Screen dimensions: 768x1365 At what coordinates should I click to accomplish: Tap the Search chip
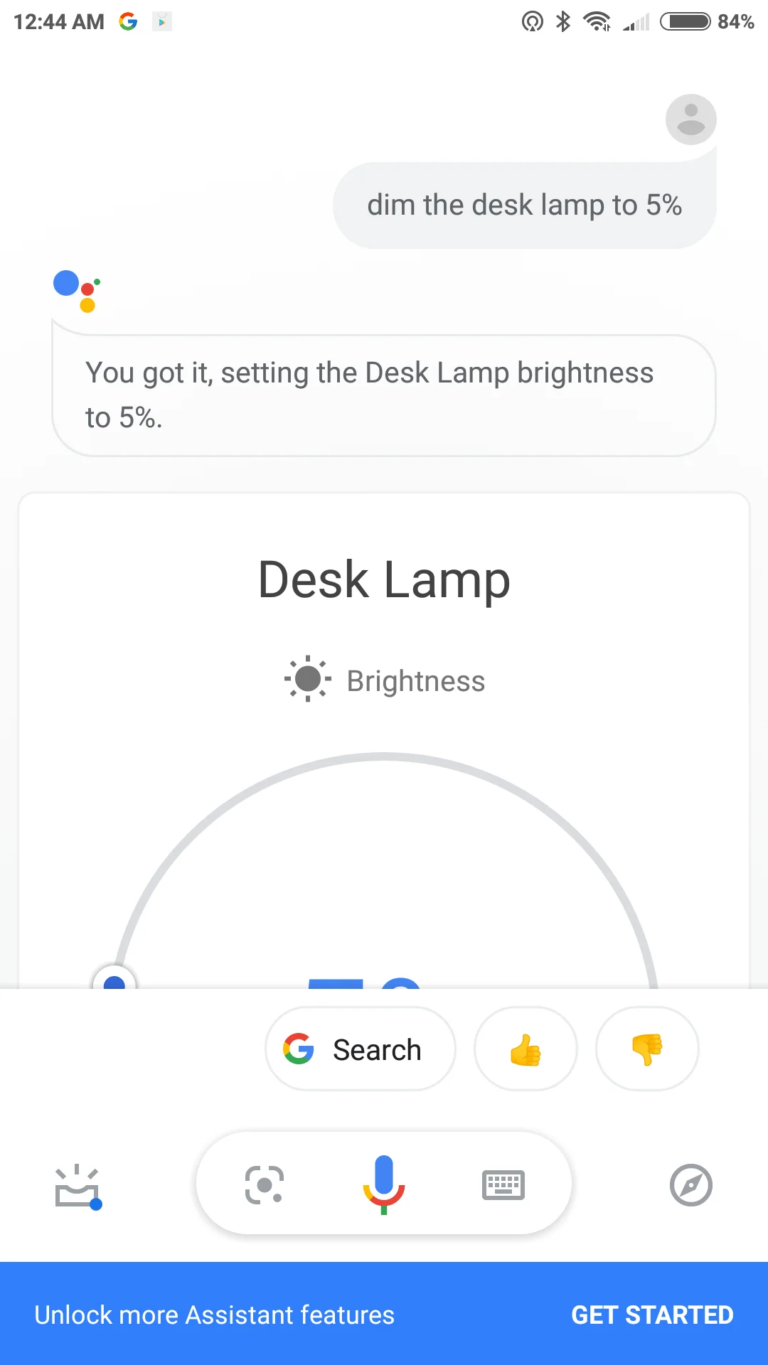pos(359,1049)
